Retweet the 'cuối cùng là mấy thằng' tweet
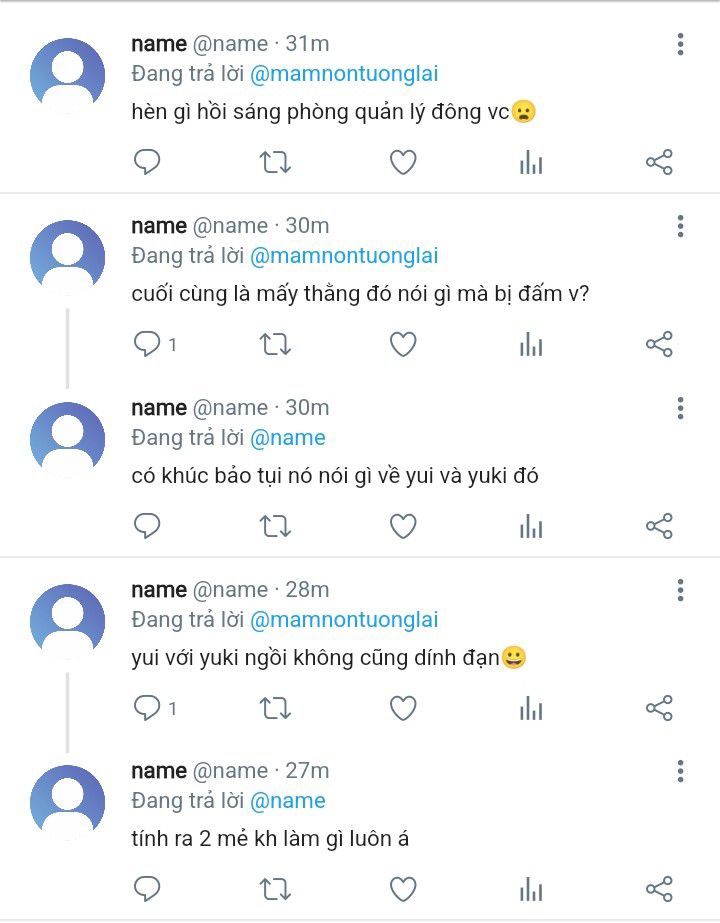This screenshot has width=720, height=923. pyautogui.click(x=275, y=344)
